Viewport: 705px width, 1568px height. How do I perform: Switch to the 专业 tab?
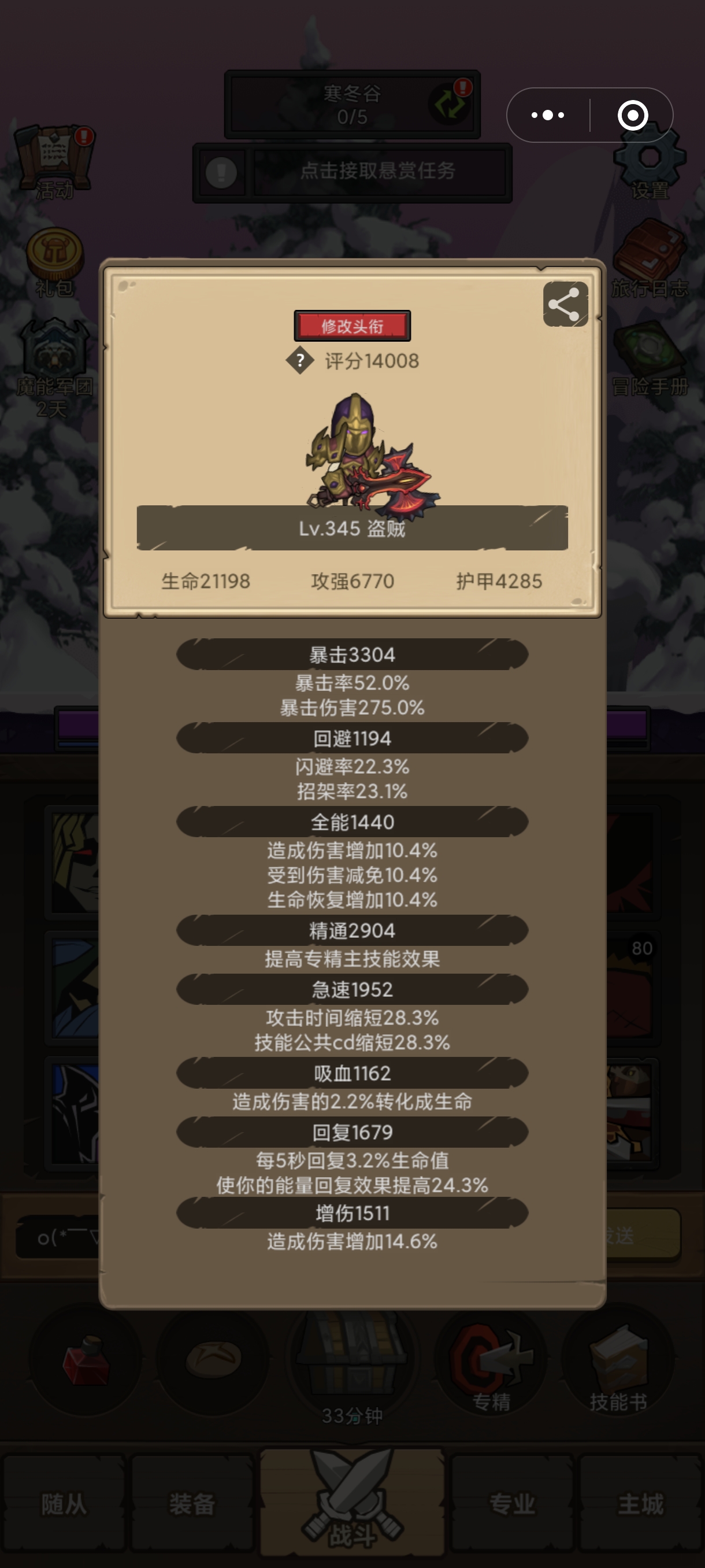click(x=512, y=1503)
